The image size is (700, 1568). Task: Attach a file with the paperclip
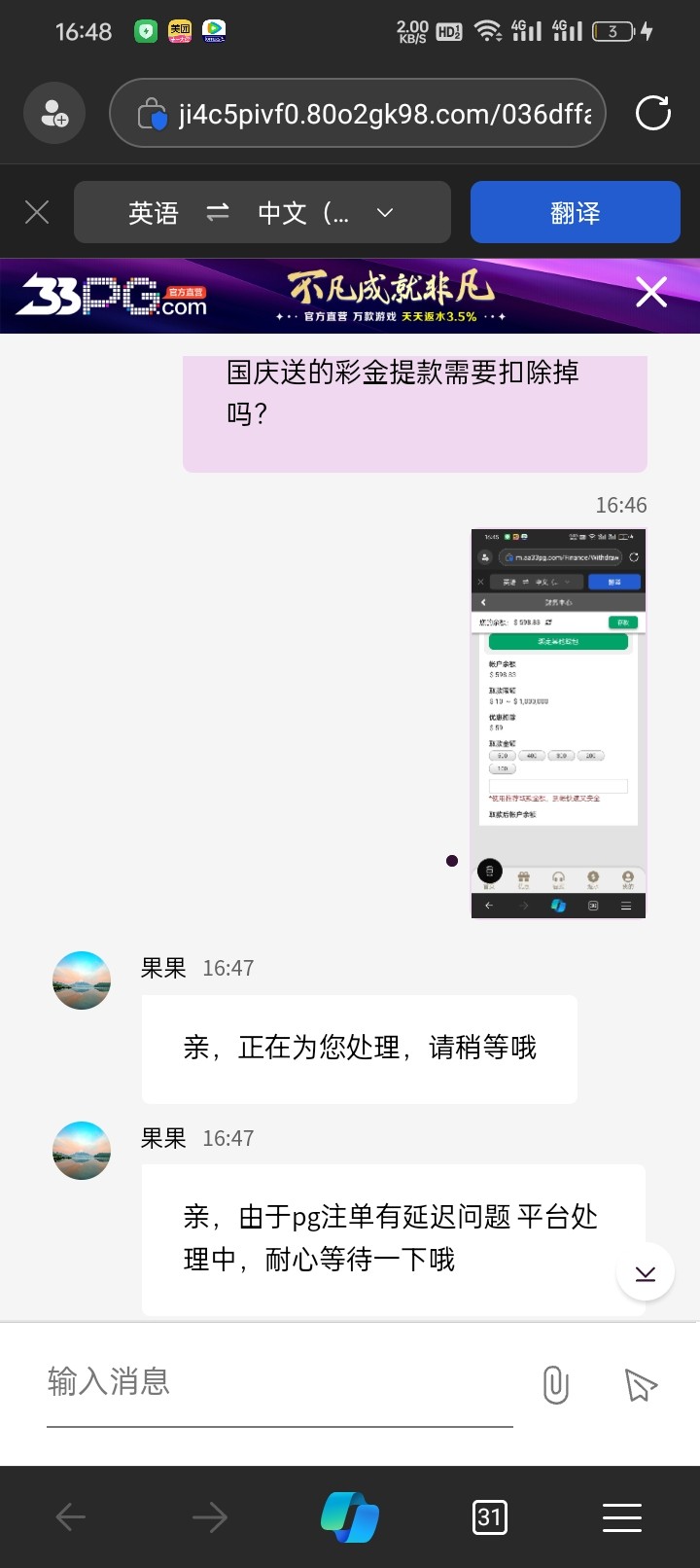(x=555, y=1385)
